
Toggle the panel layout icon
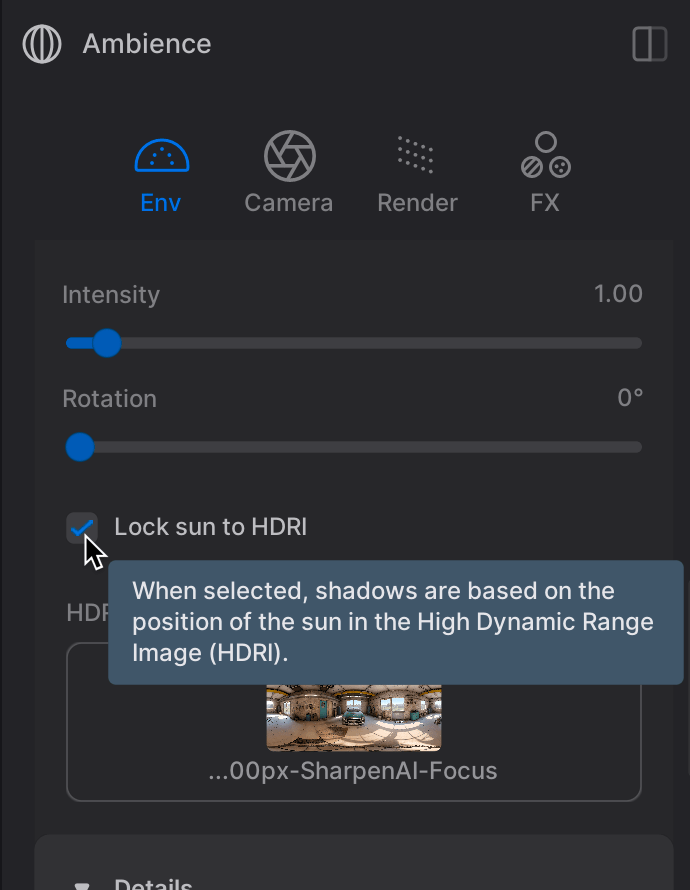[649, 44]
